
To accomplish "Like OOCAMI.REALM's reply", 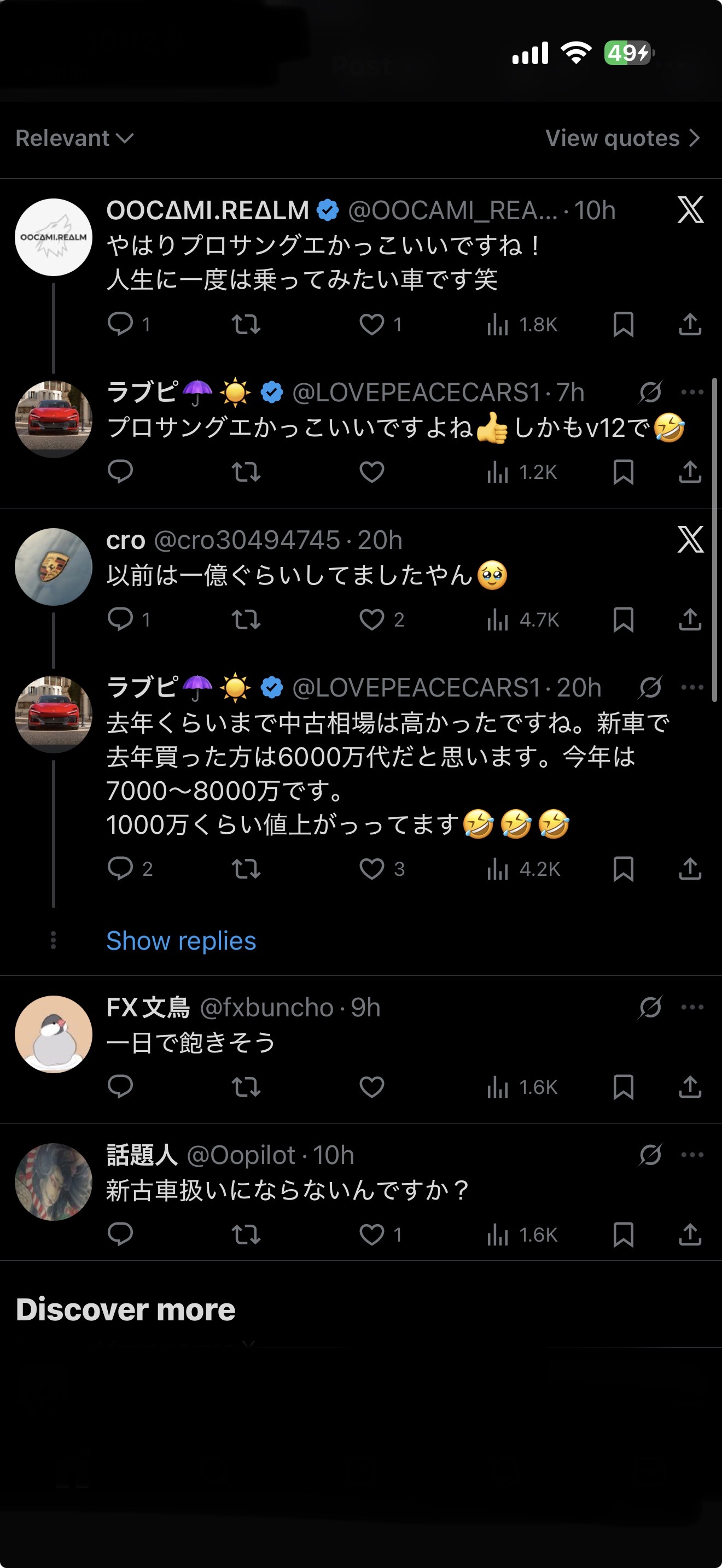I will tap(371, 324).
